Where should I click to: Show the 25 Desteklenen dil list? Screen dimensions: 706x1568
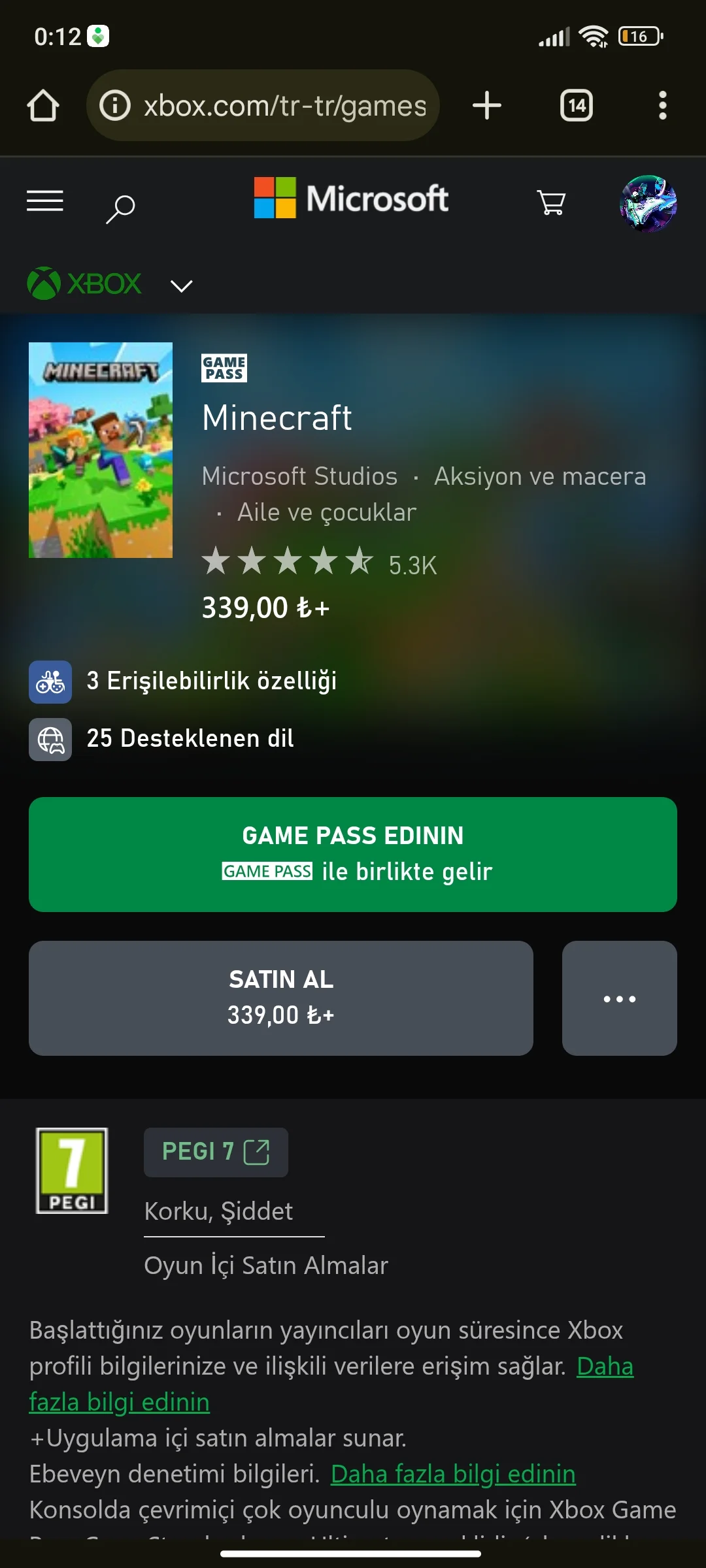(190, 738)
